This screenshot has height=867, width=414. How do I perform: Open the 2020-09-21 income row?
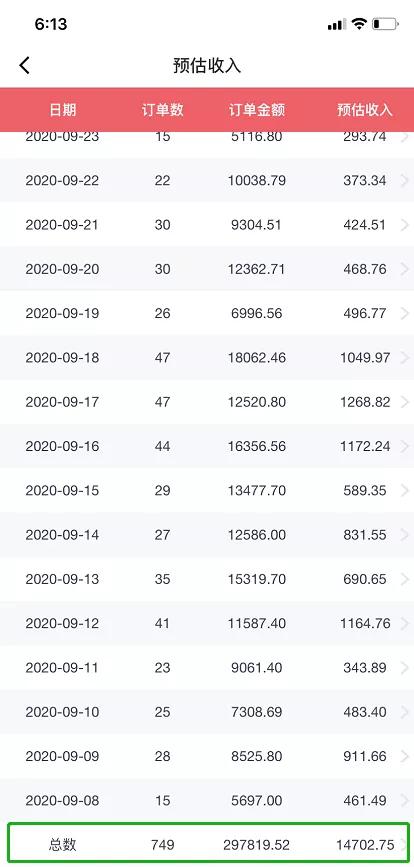pos(207,224)
